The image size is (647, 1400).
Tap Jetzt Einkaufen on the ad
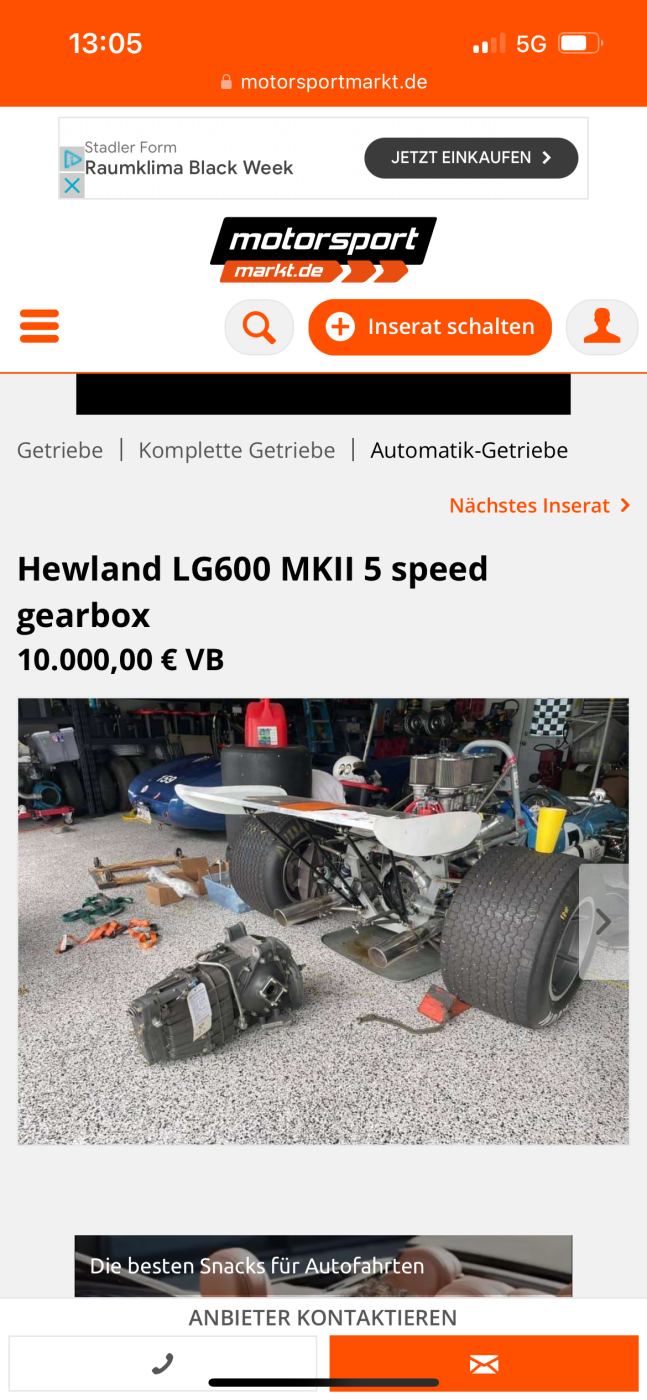[x=471, y=158]
